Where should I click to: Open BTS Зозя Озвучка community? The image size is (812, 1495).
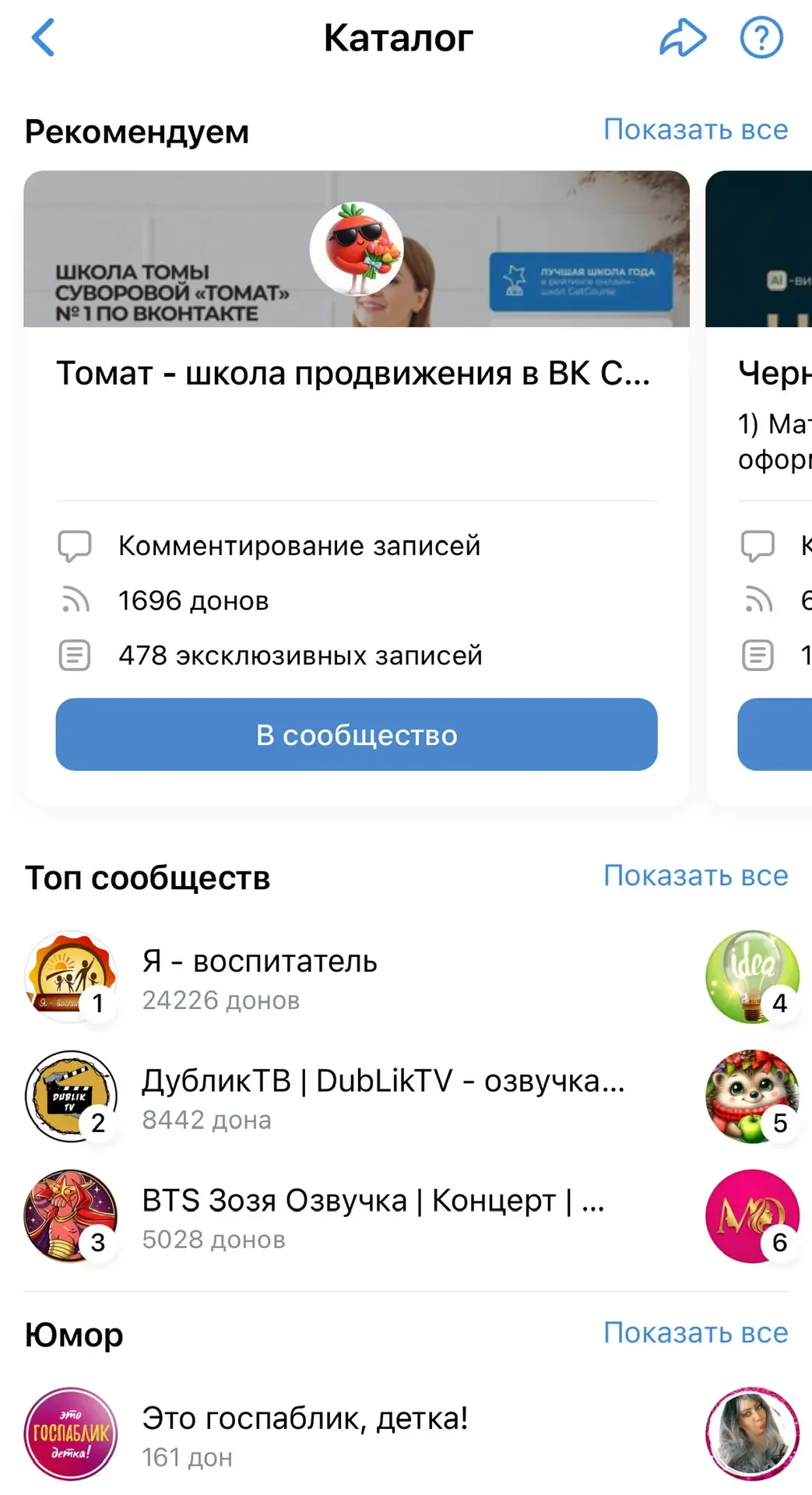372,1215
